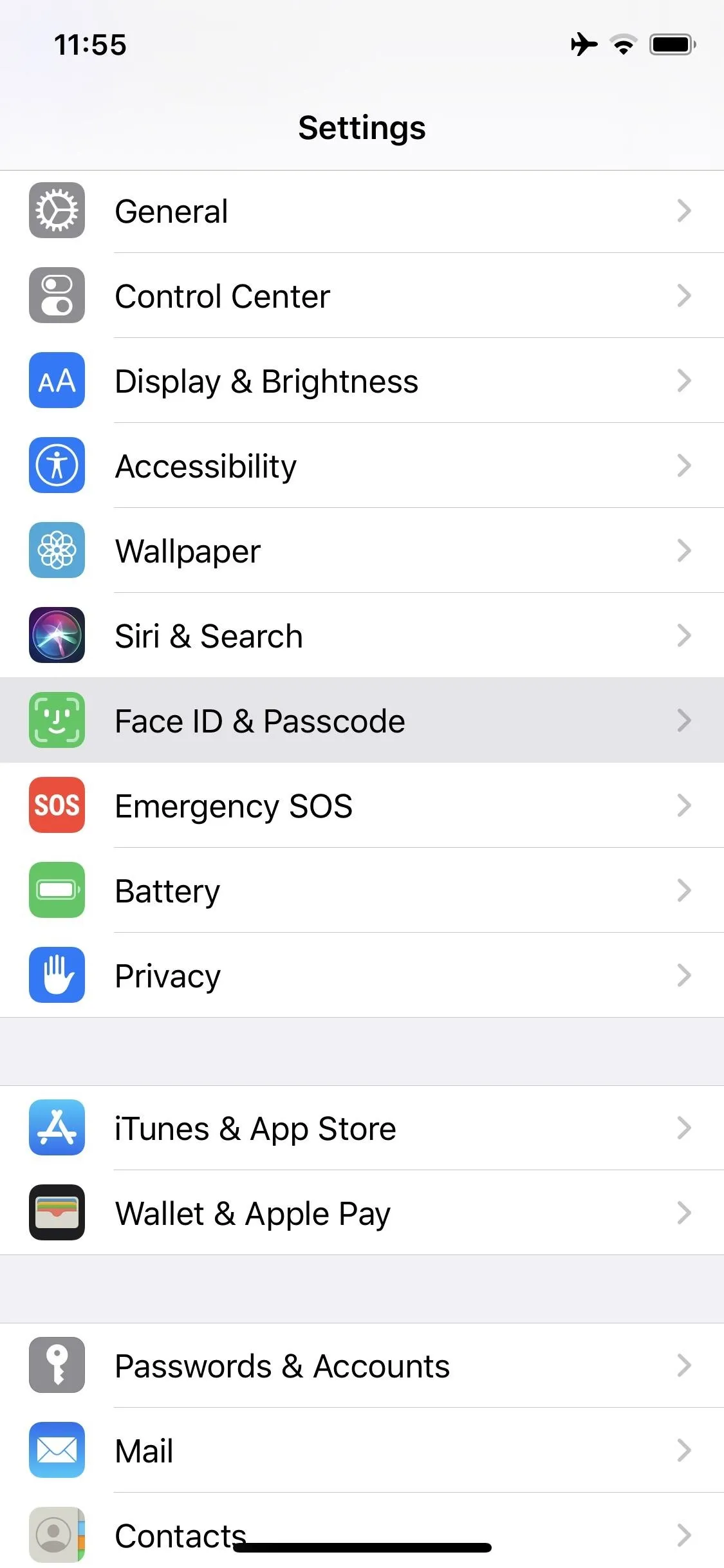The image size is (724, 1568).
Task: Open Contacts settings
Action: click(362, 1532)
